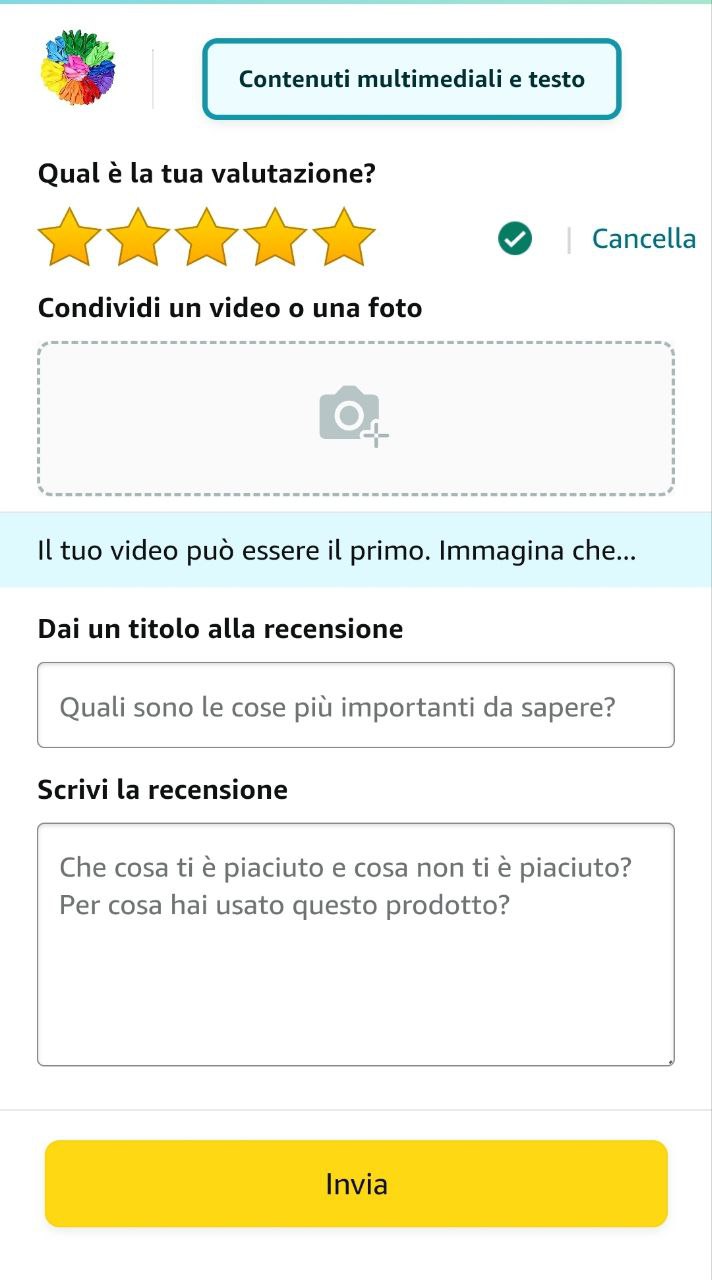Select the fifth rating star
The image size is (712, 1280).
[x=344, y=238]
